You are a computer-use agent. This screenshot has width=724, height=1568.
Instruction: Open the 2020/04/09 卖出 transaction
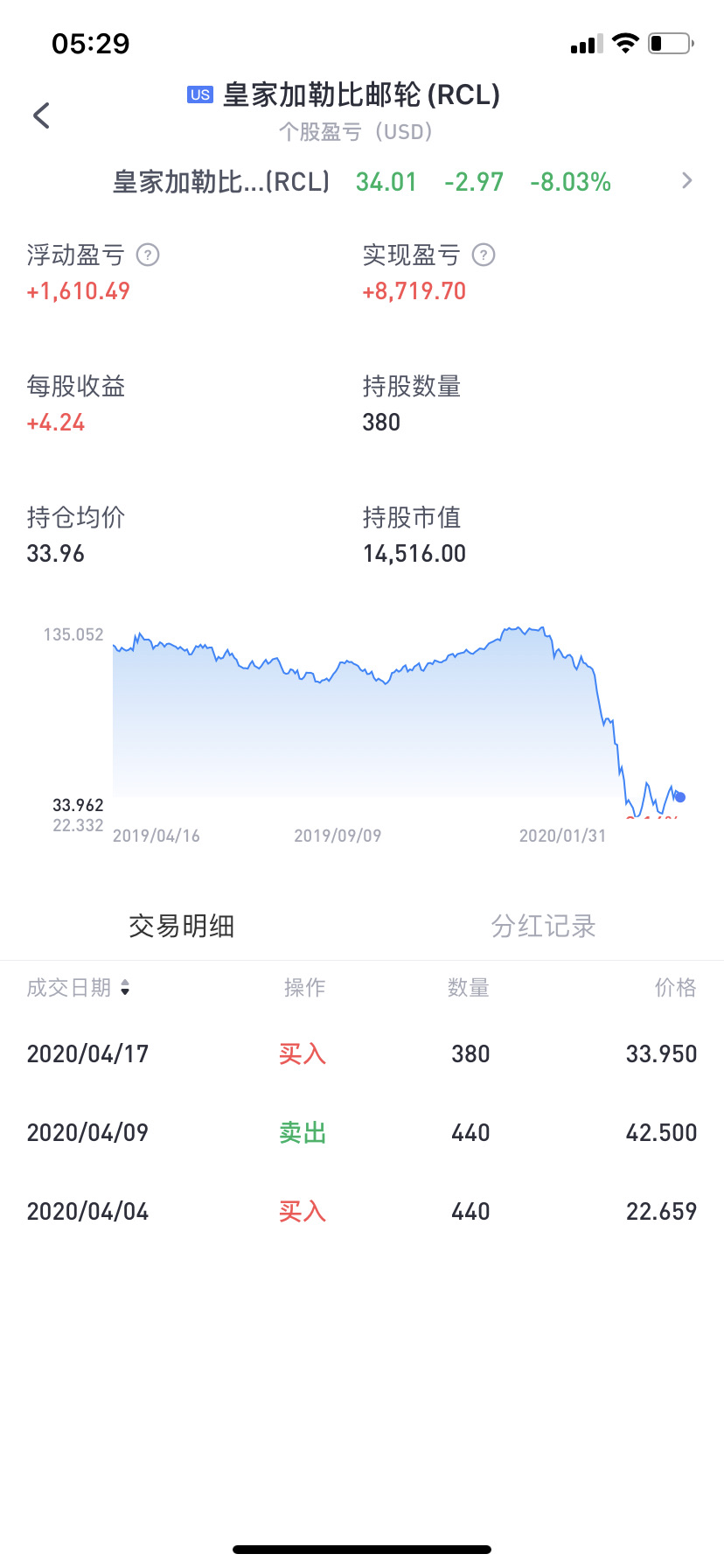click(362, 1132)
